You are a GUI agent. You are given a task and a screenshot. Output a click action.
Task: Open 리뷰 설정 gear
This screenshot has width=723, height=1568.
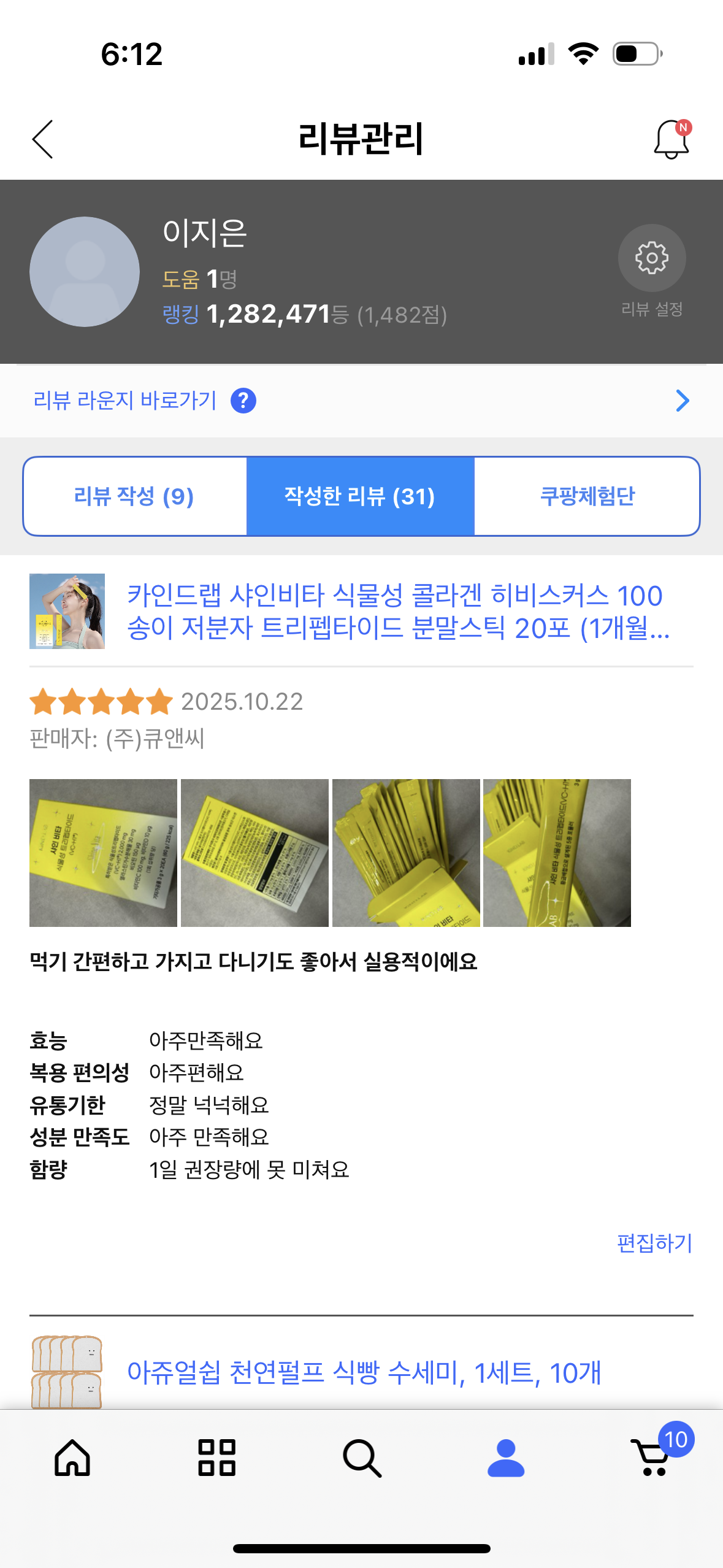pyautogui.click(x=651, y=258)
